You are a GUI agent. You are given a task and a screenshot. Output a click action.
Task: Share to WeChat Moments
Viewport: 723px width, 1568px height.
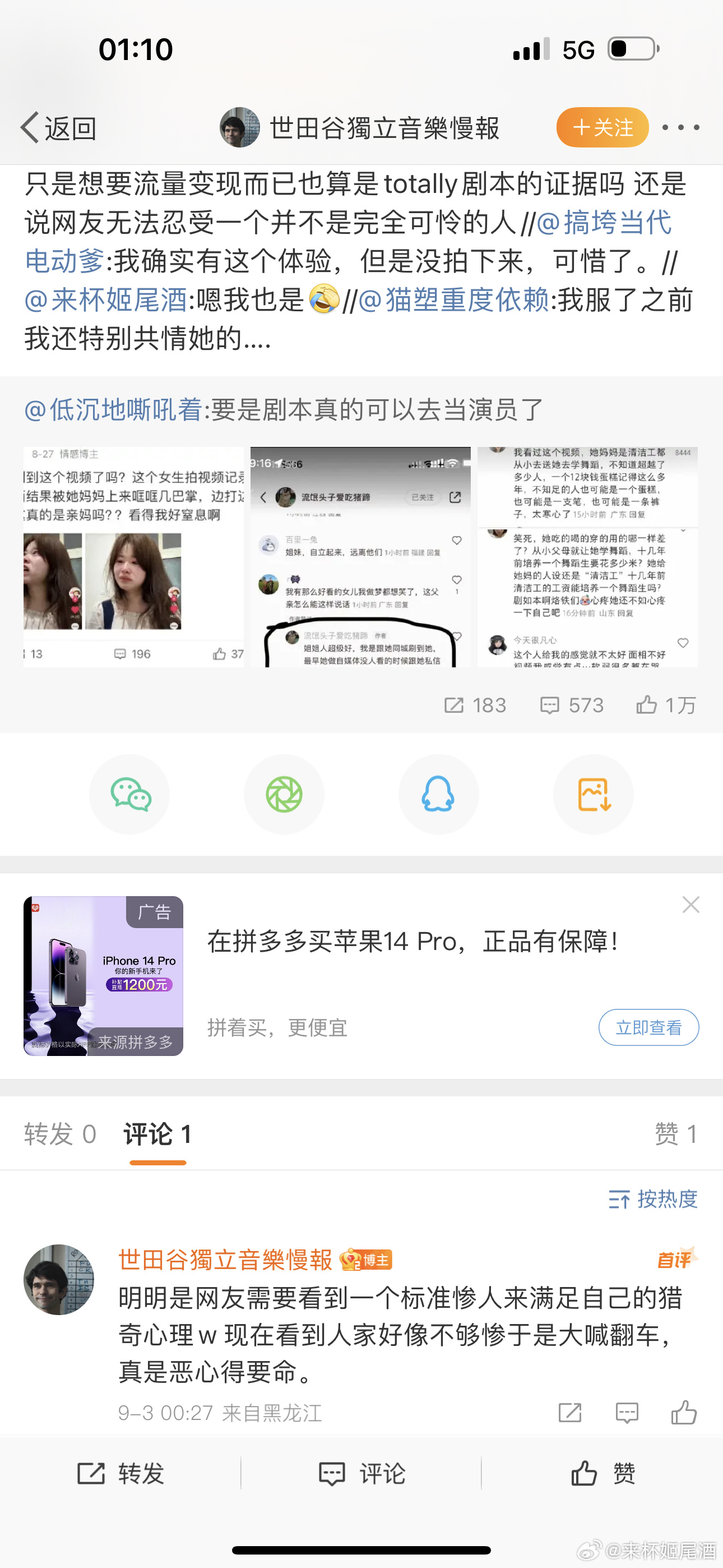click(x=284, y=794)
